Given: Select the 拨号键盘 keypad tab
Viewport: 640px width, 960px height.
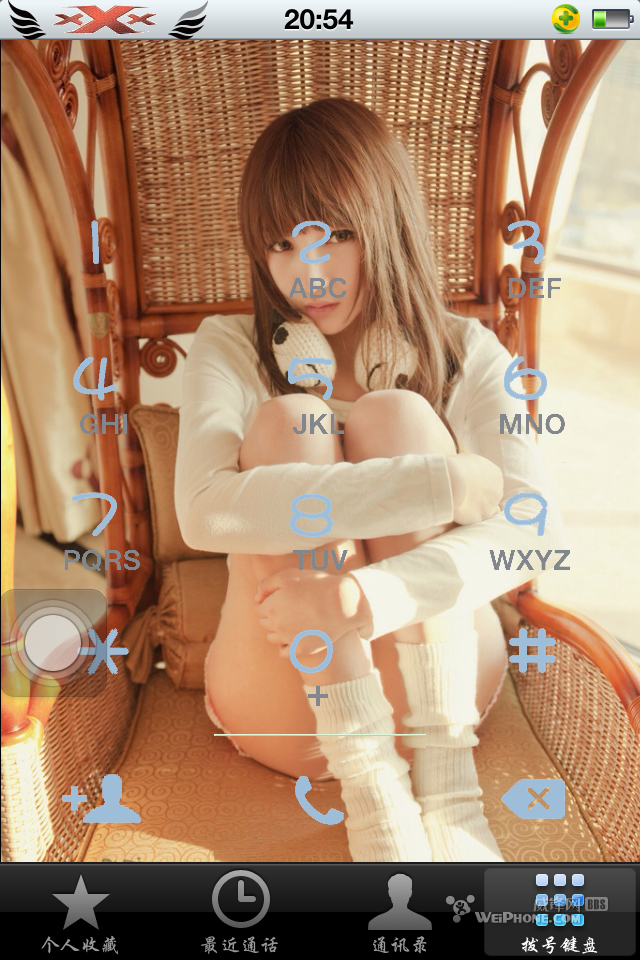Looking at the screenshot, I should point(559,912).
